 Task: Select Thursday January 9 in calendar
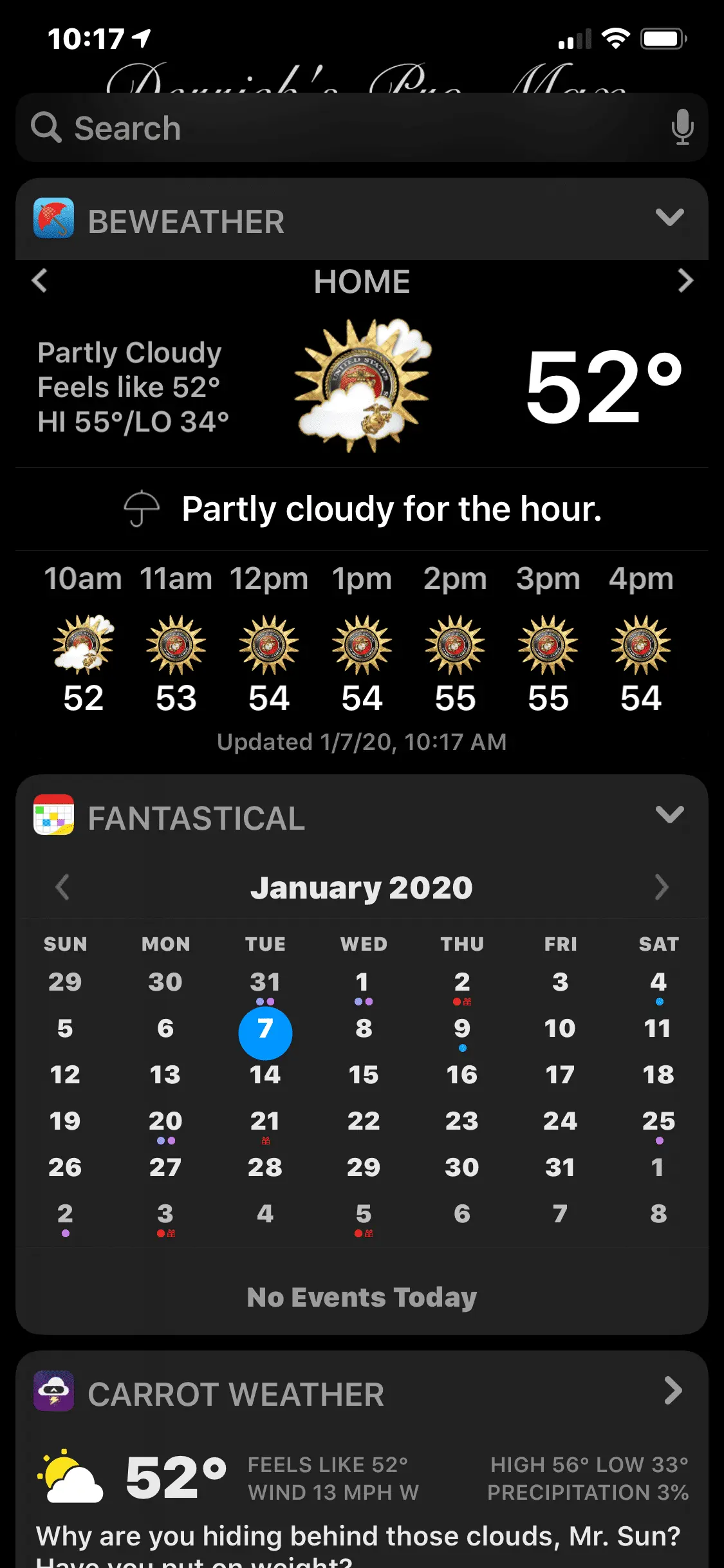pos(462,1030)
